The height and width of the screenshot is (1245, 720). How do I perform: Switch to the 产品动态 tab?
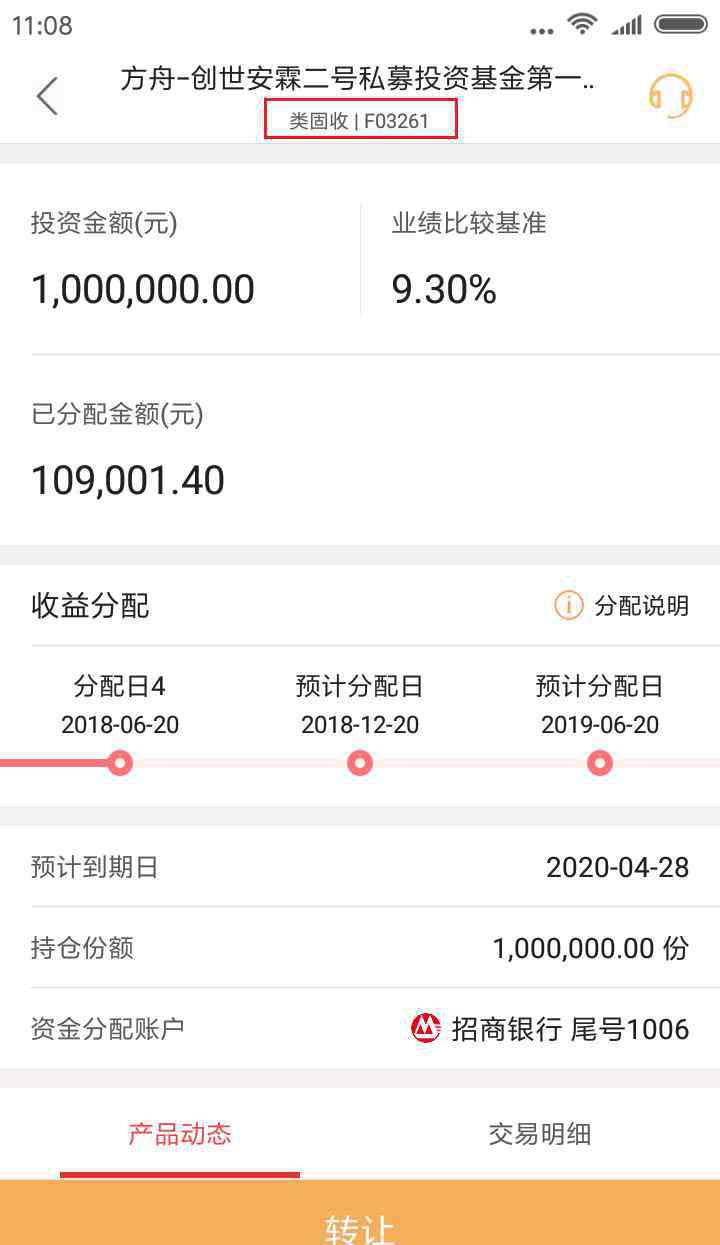[x=180, y=1134]
